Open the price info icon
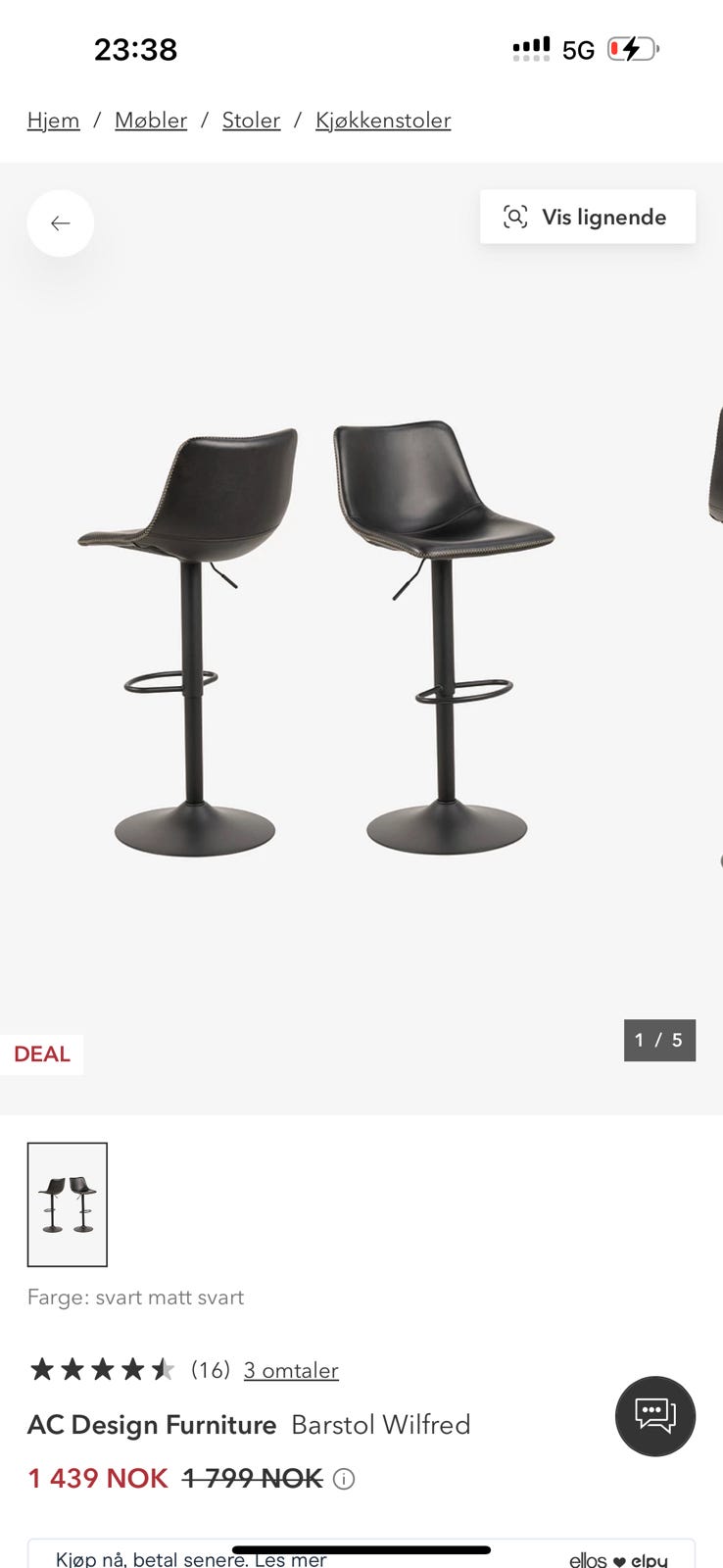This screenshot has width=723, height=1568. click(344, 1479)
